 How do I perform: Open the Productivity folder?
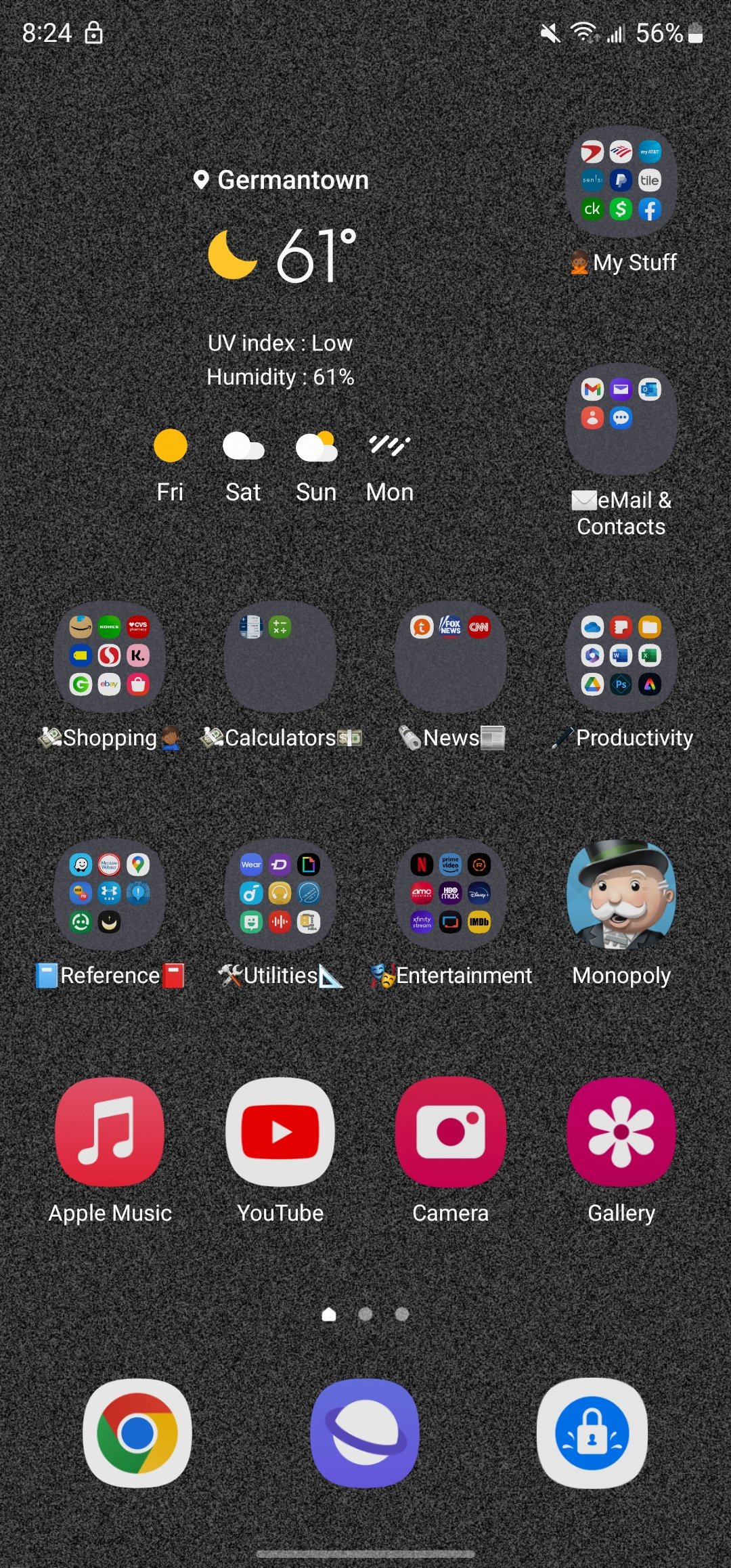(621, 656)
